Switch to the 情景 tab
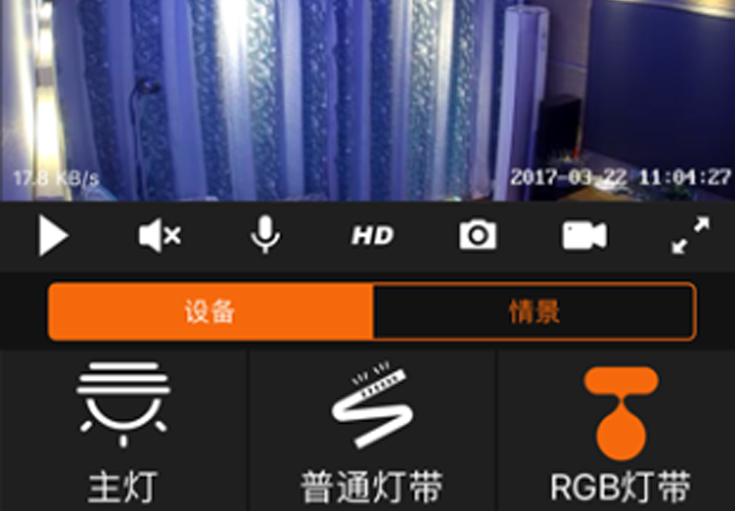 534,312
